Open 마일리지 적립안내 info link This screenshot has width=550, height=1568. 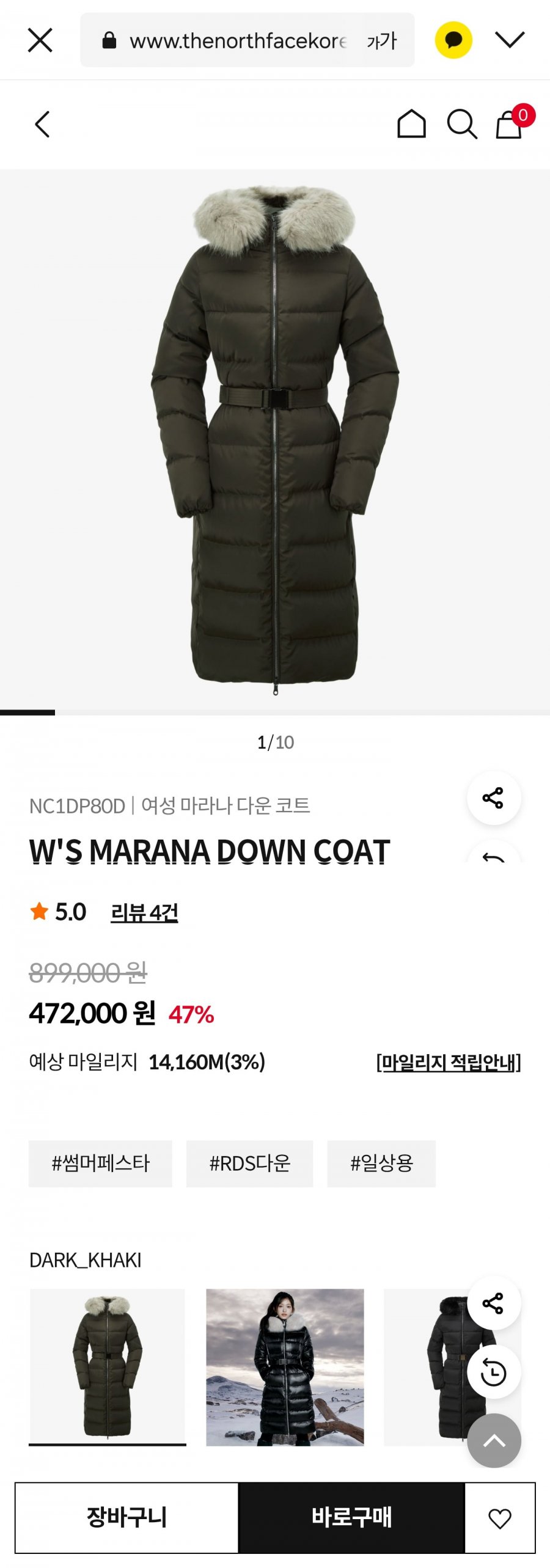pyautogui.click(x=448, y=1062)
